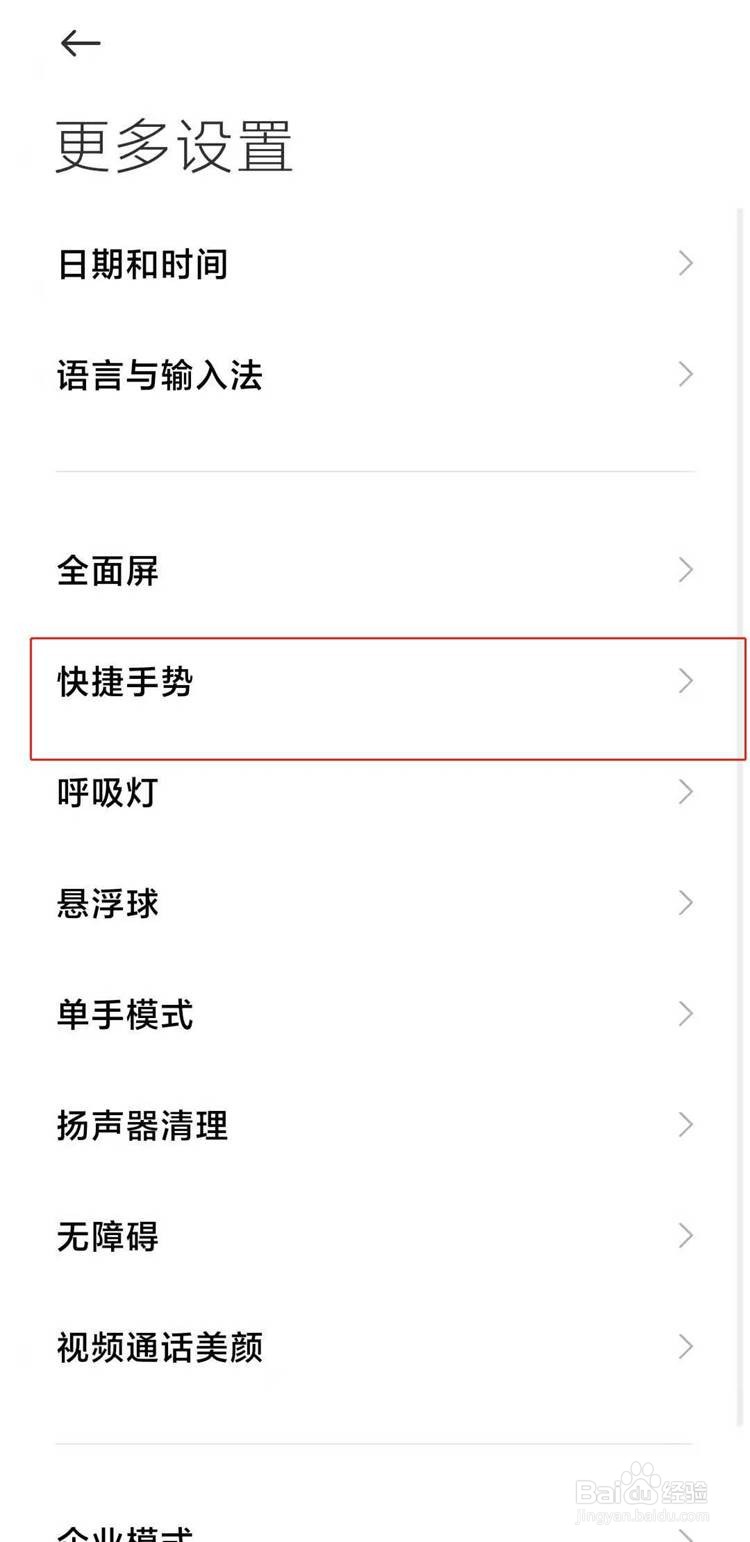The width and height of the screenshot is (750, 1542).
Task: Expand 语言与输入法 via its chevron
Action: [x=685, y=374]
